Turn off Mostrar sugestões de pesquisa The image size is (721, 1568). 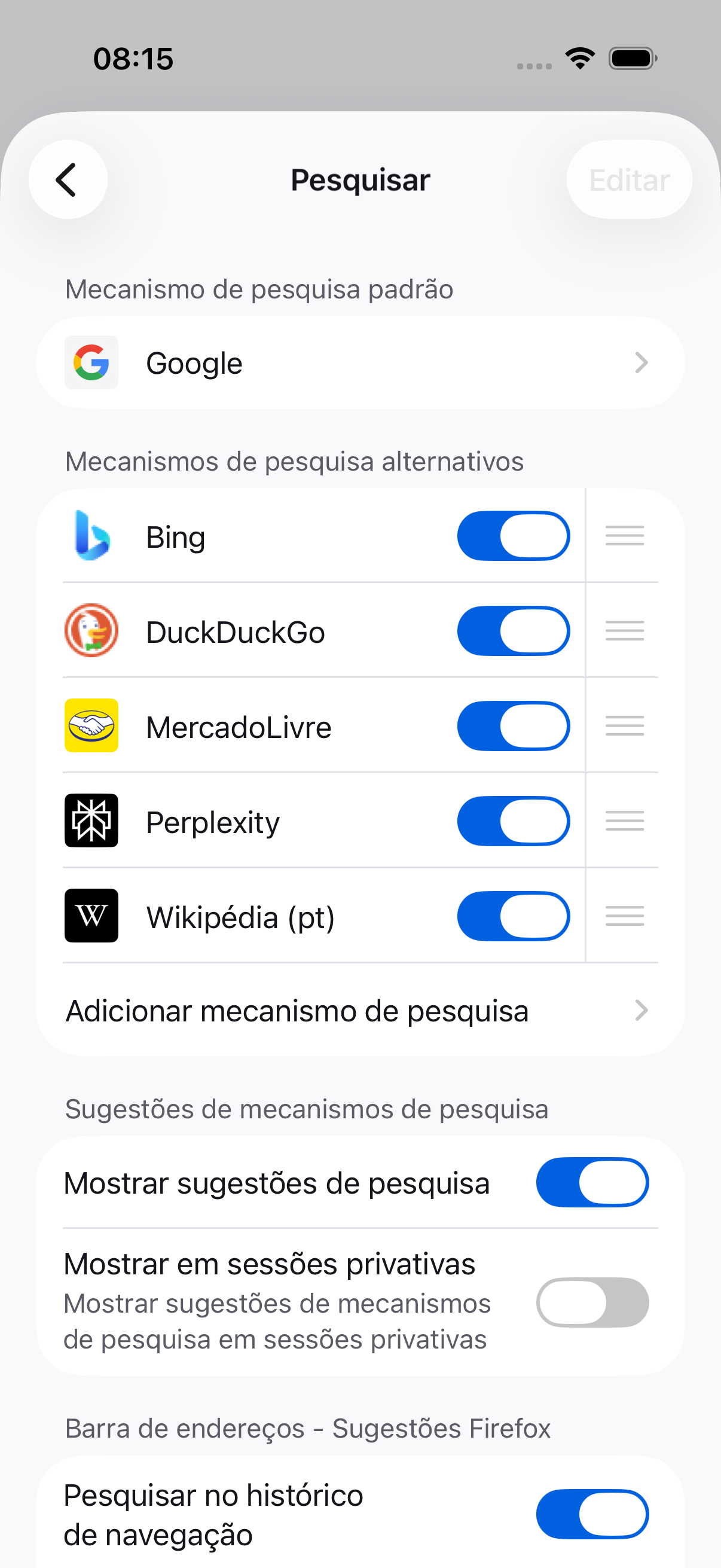point(591,1183)
